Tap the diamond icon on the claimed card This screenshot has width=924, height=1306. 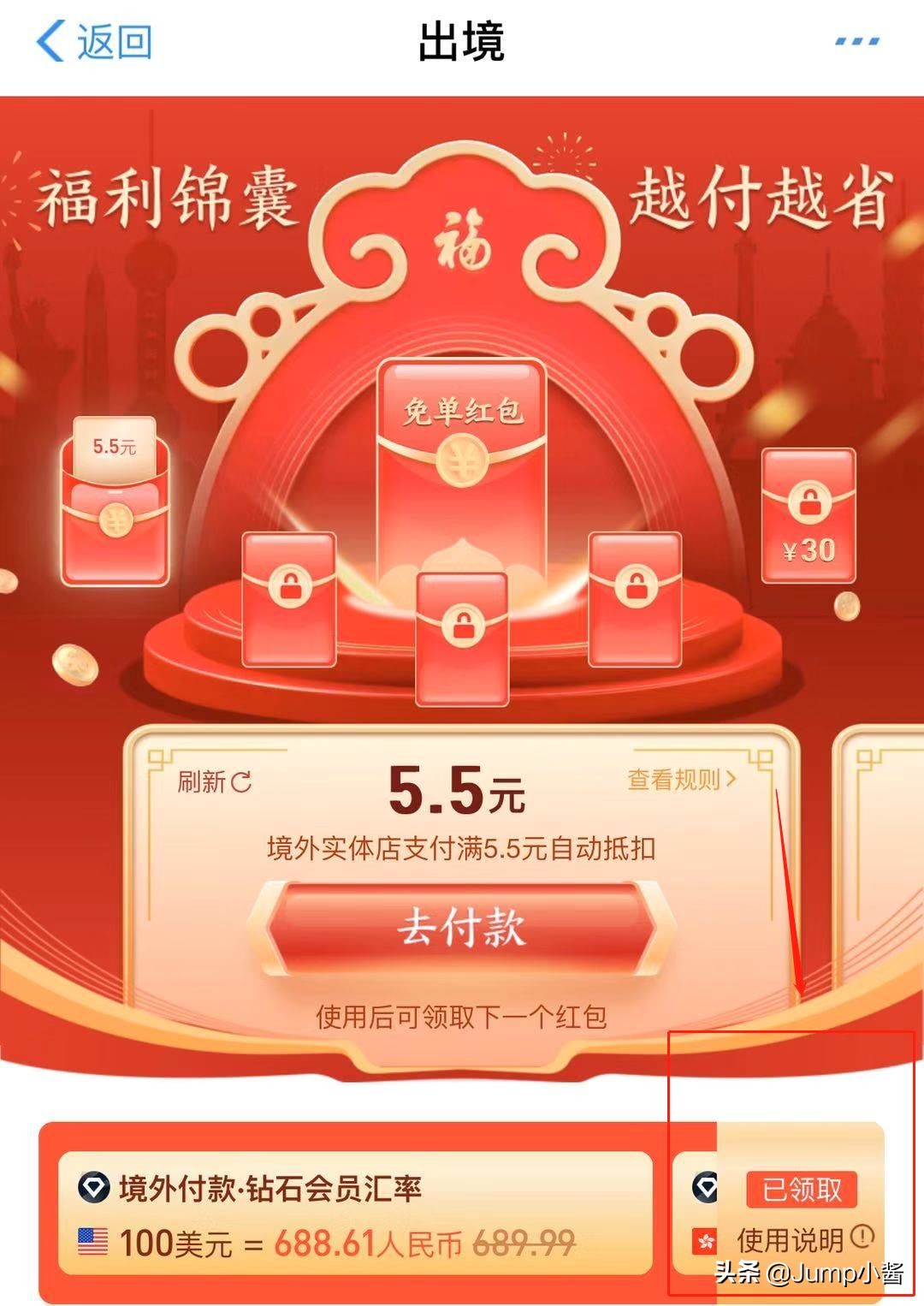tap(703, 1185)
